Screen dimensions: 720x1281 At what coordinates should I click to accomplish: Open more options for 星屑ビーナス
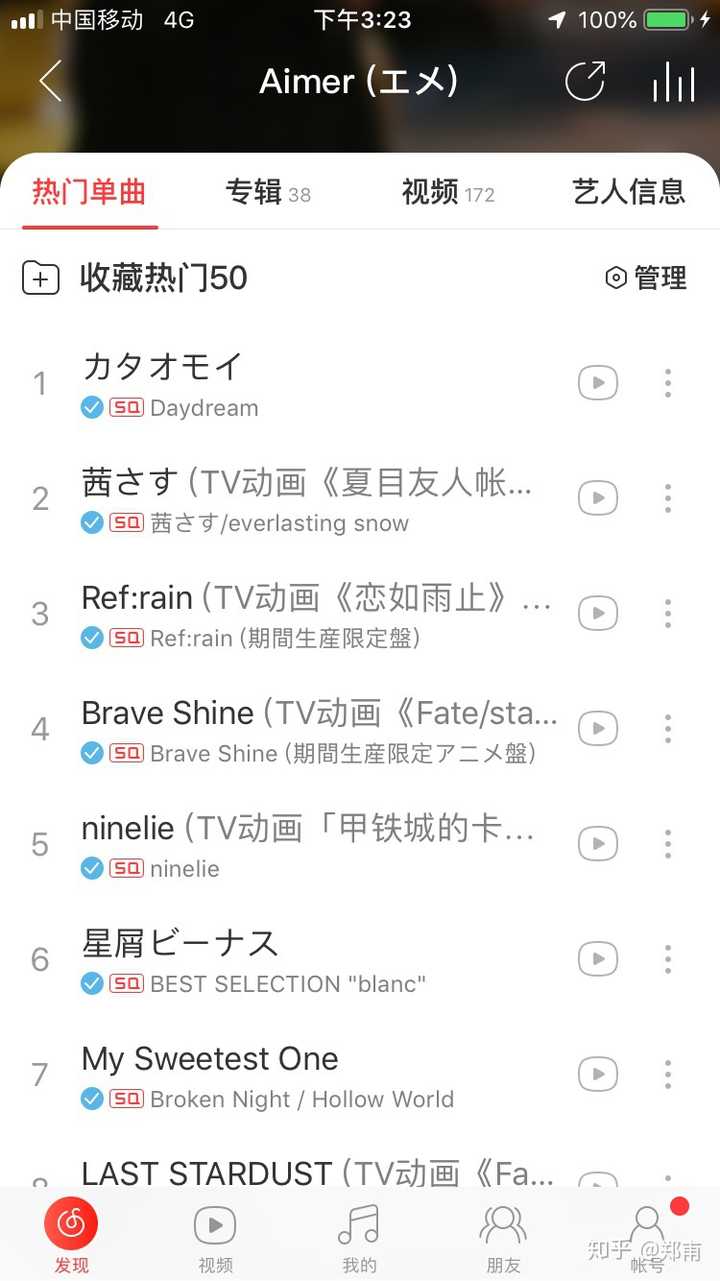pyautogui.click(x=667, y=958)
